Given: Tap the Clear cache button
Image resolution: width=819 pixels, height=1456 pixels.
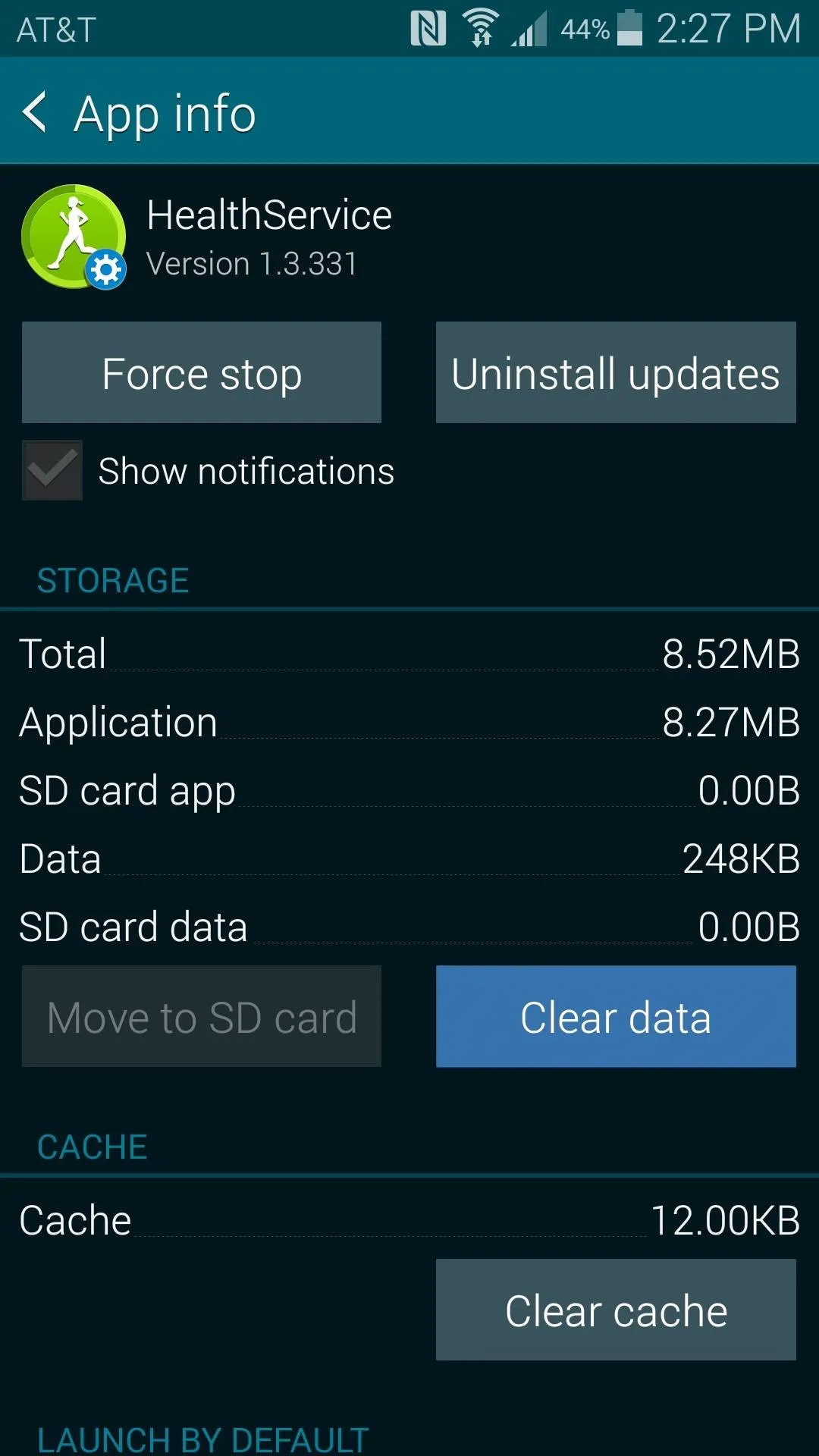Looking at the screenshot, I should [616, 1310].
